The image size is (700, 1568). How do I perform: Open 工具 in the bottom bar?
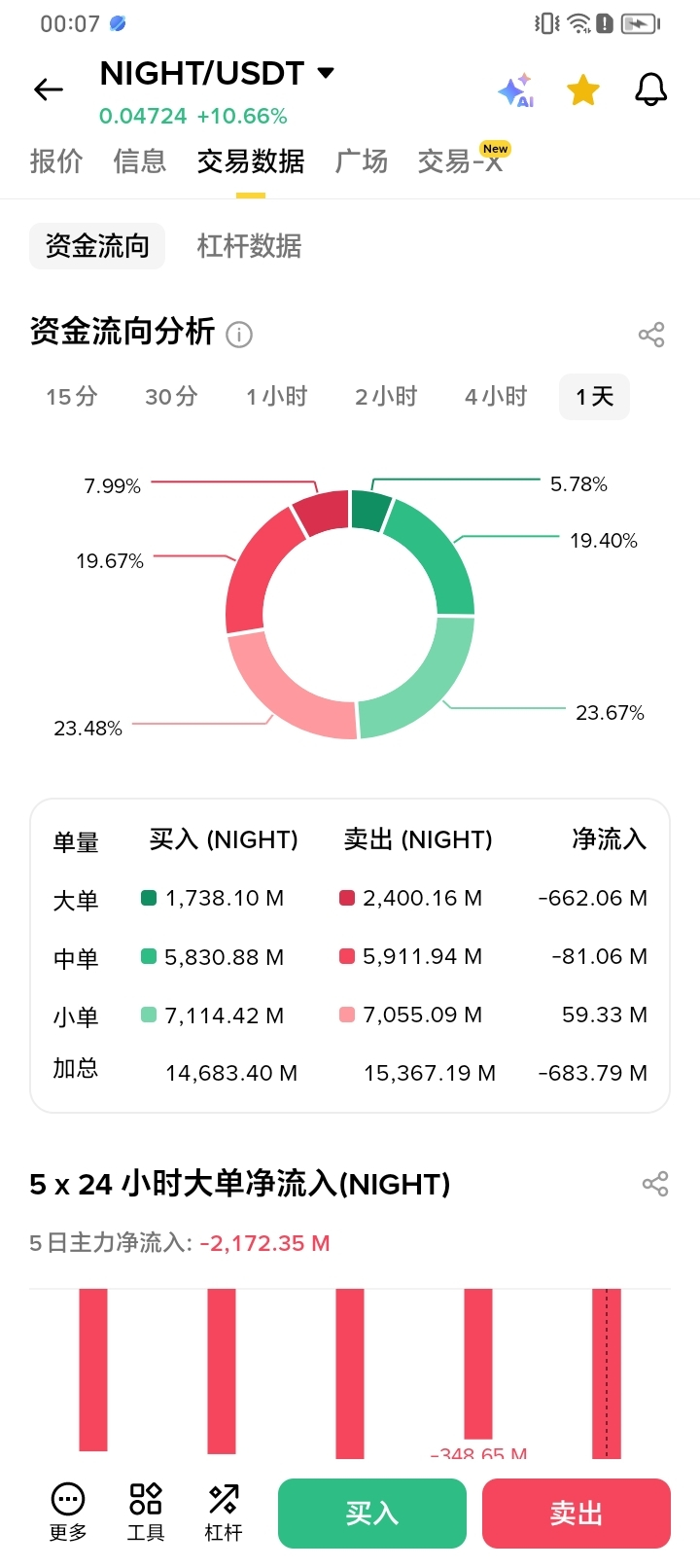click(x=146, y=1512)
